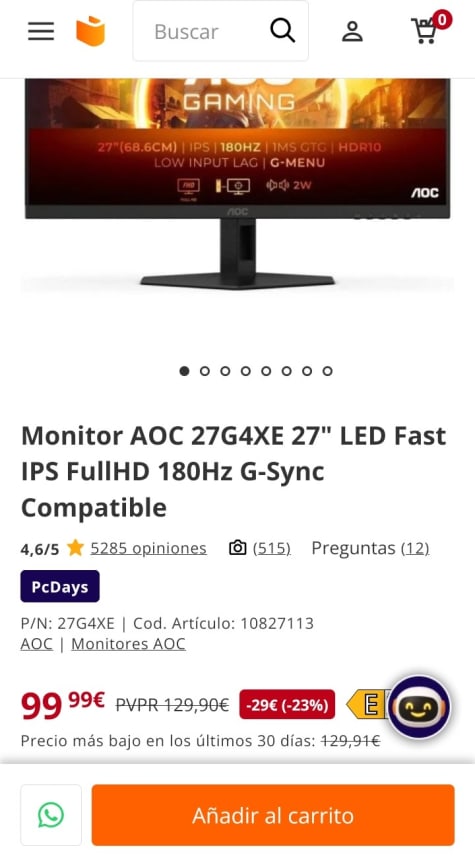Open the hamburger menu
Viewport: 475px width, 861px height.
point(41,31)
